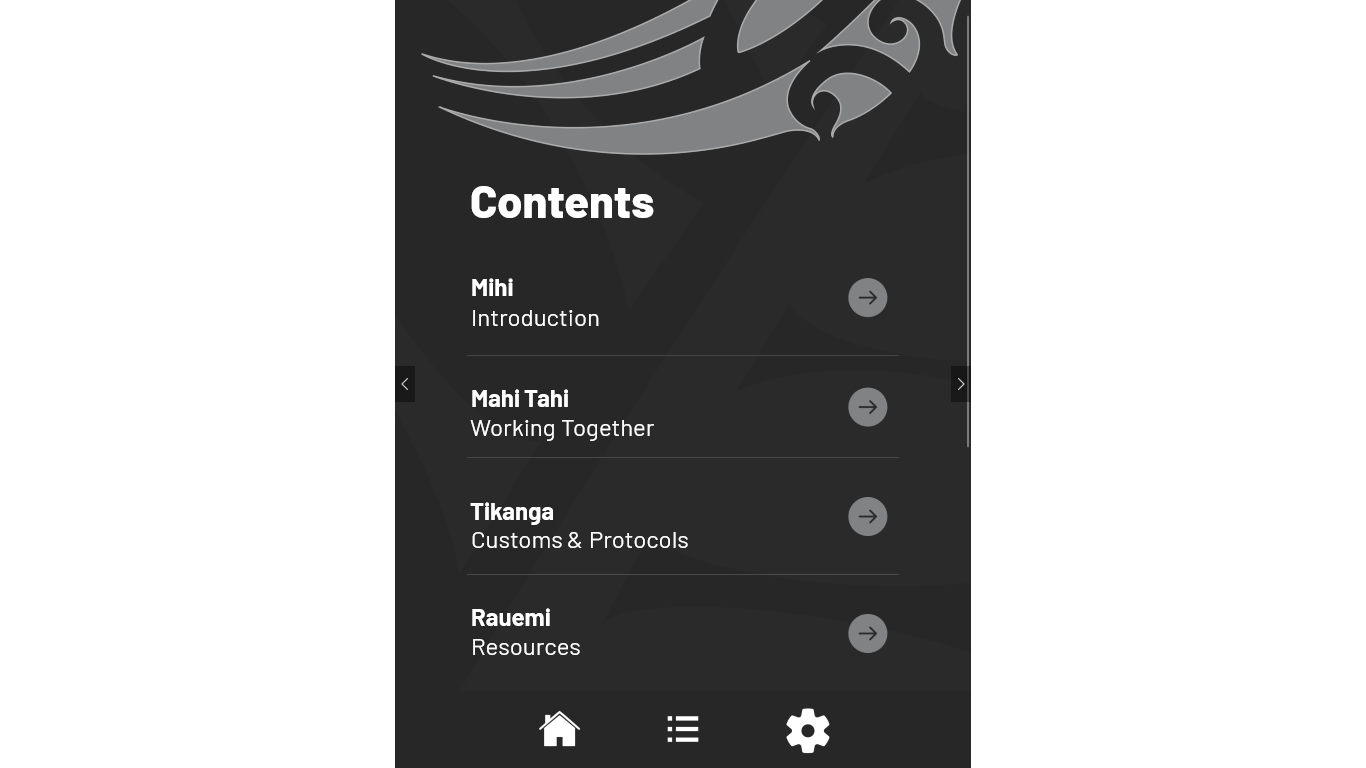Open the Rauemi Resources section
Screen dimensions: 1366x768
tap(867, 634)
